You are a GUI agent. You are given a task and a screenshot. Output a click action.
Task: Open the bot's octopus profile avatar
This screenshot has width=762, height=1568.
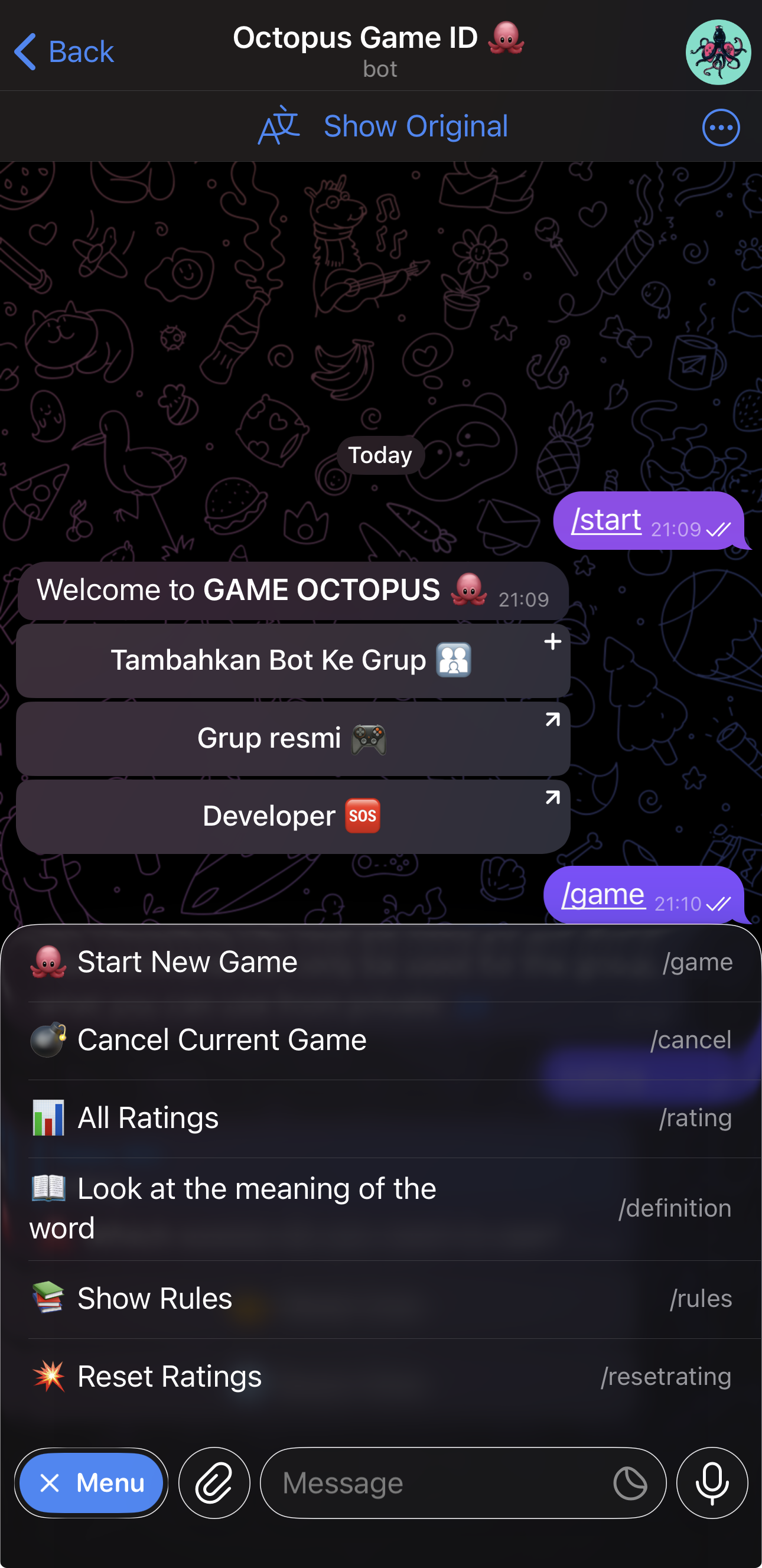click(x=718, y=51)
